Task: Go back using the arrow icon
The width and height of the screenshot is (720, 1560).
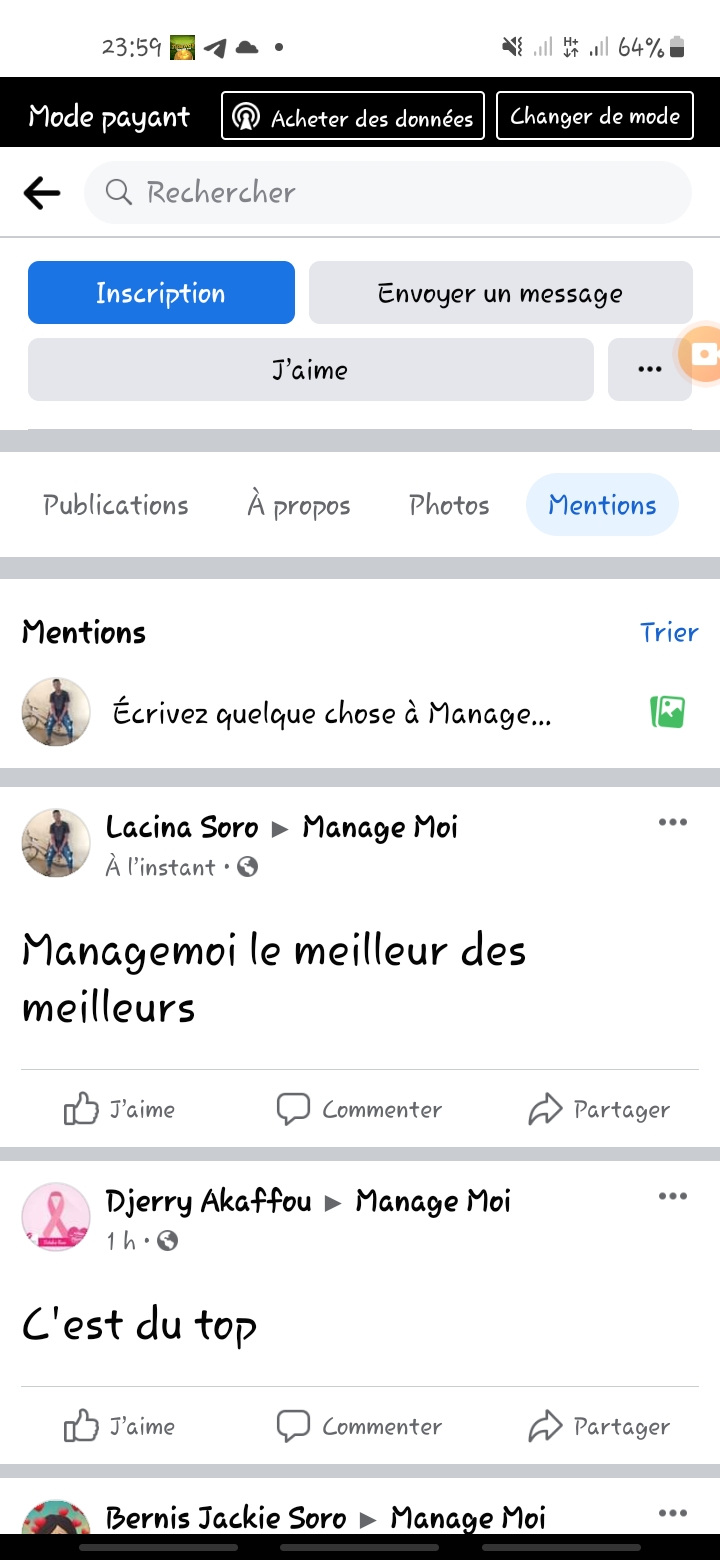Action: pyautogui.click(x=42, y=193)
